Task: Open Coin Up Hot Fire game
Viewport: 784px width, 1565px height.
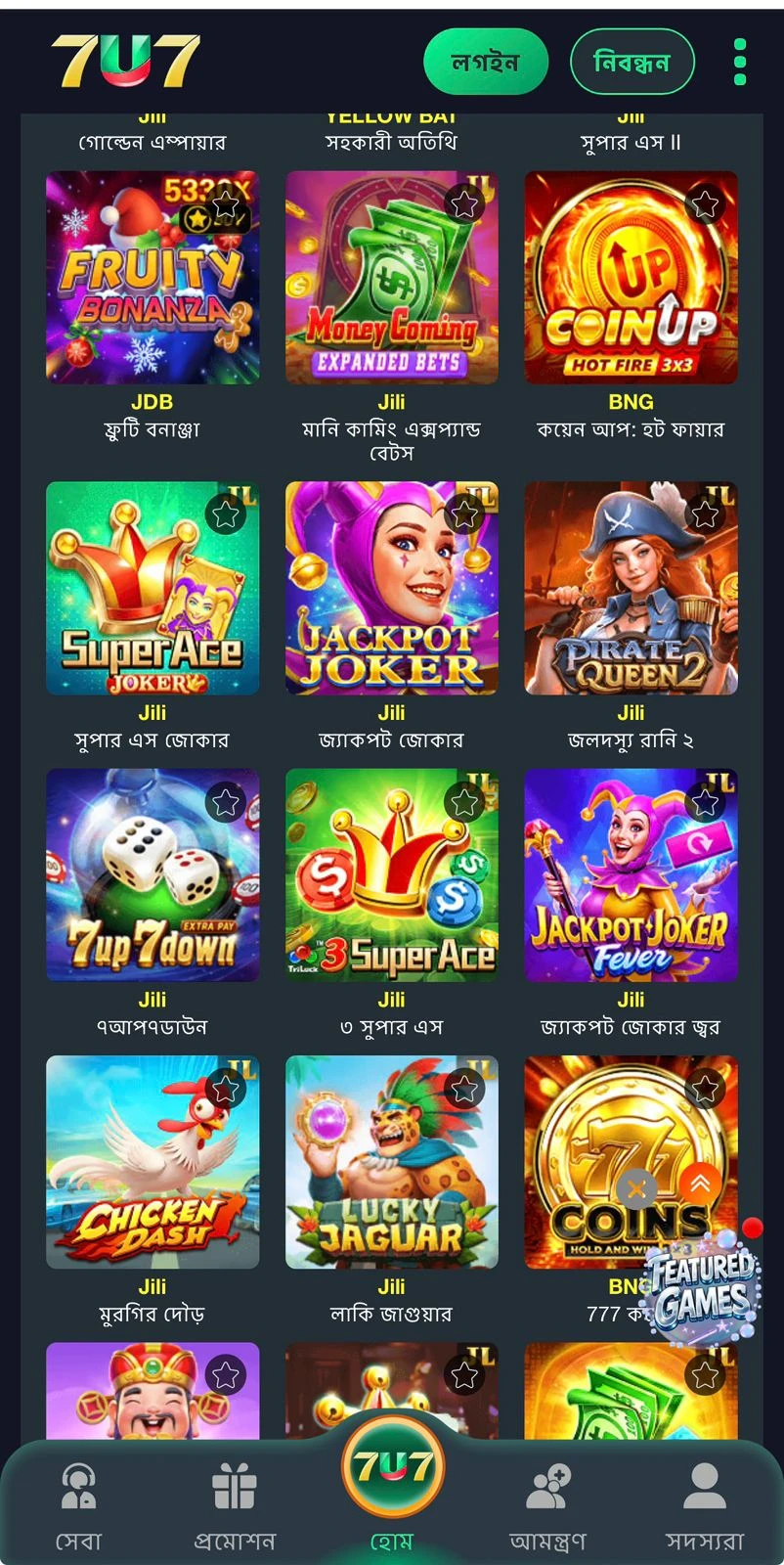Action: tap(631, 277)
